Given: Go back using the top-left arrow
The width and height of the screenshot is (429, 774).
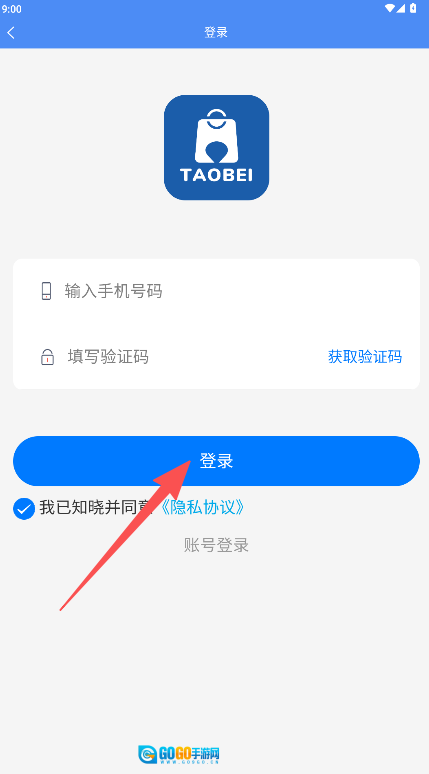Looking at the screenshot, I should (11, 33).
